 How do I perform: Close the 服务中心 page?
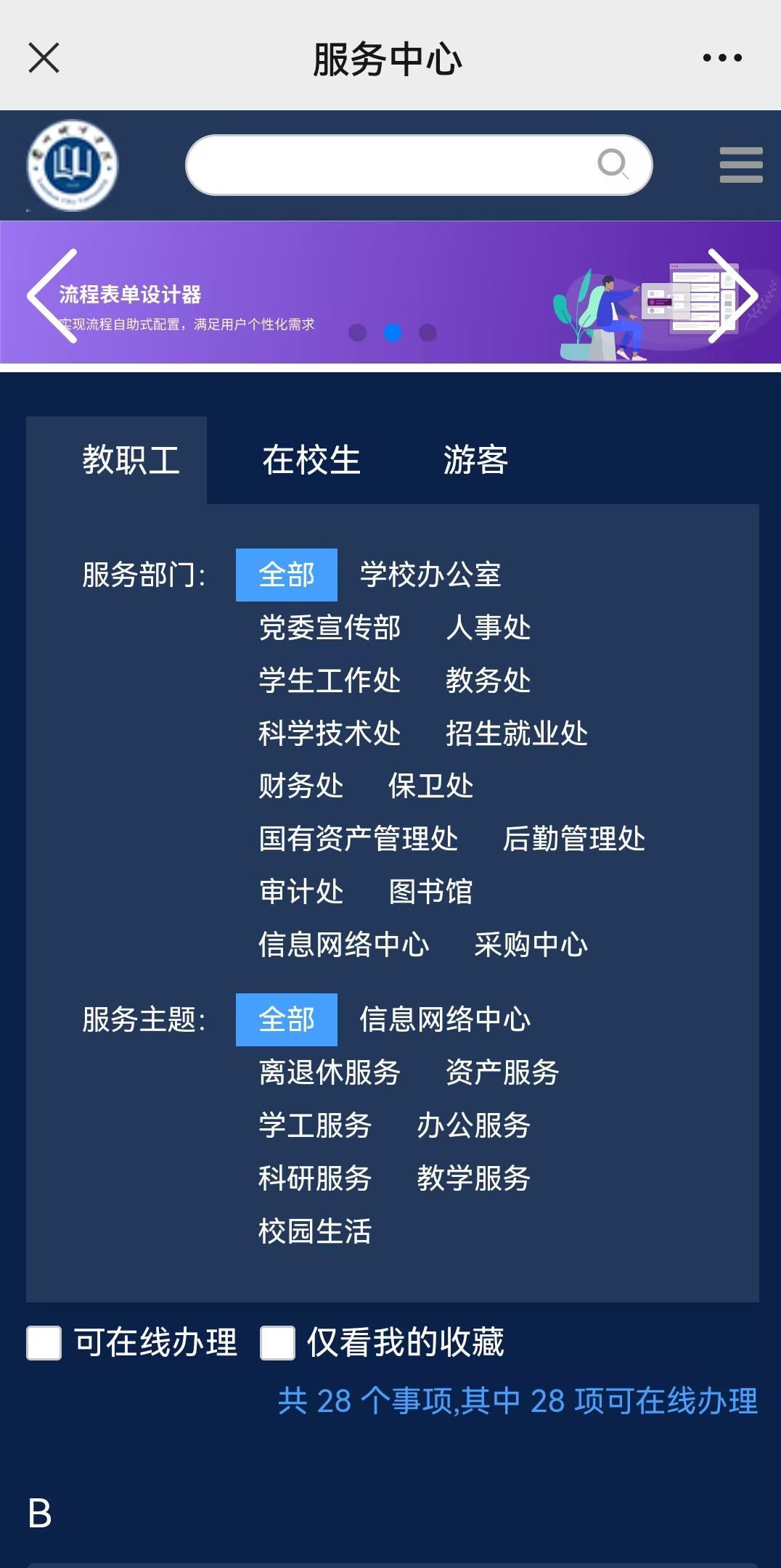pos(44,58)
